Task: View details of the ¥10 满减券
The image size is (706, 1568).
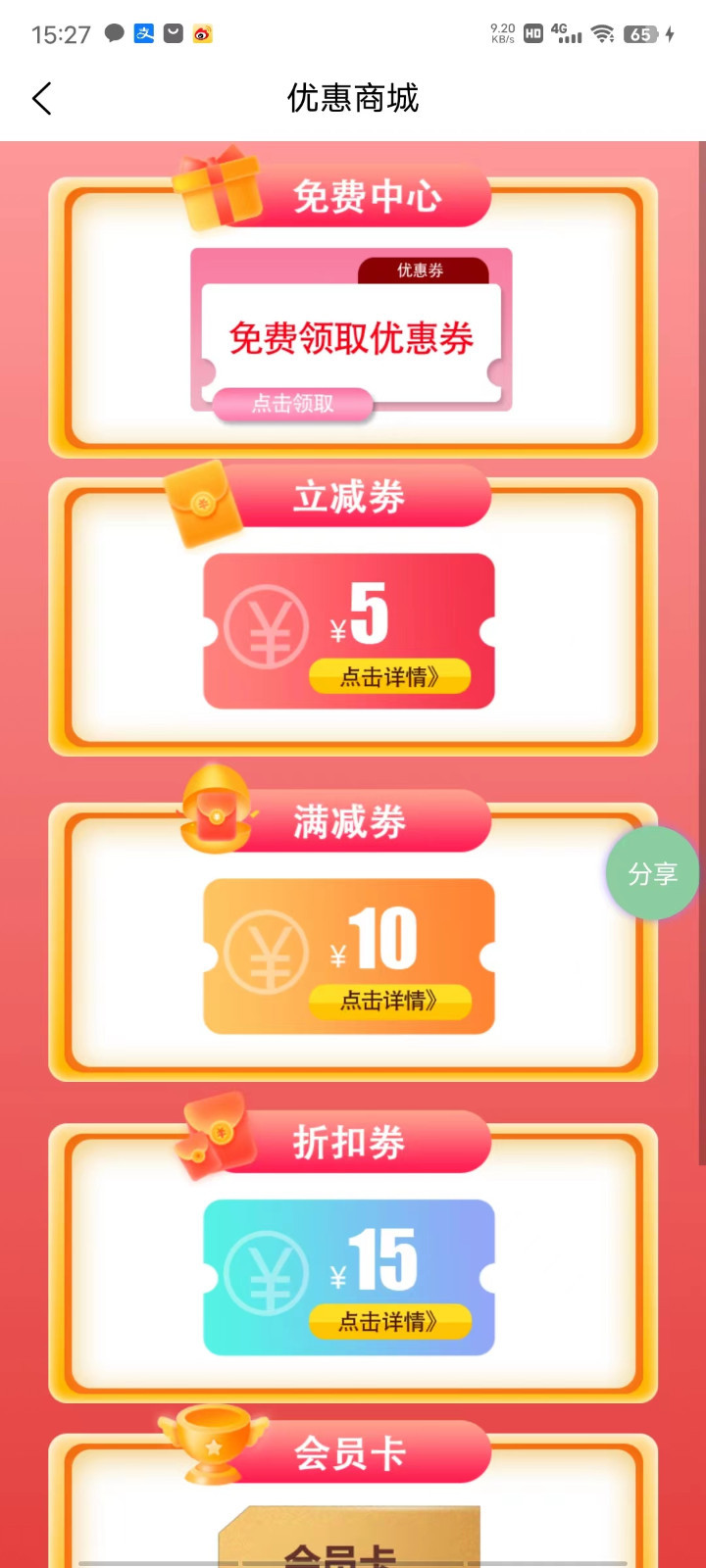Action: 389,1001
